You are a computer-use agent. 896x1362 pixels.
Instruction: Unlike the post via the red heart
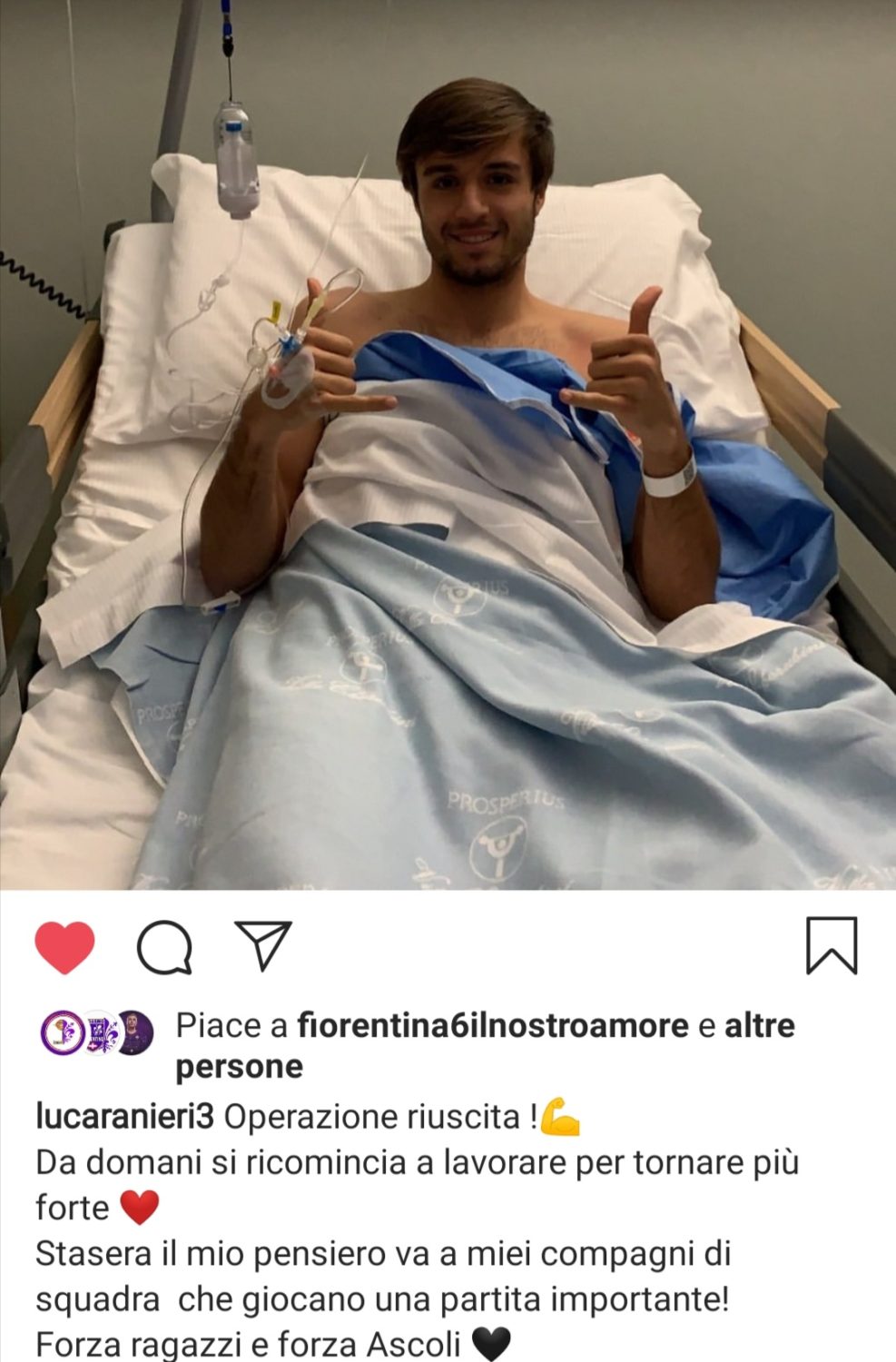pos(64,948)
